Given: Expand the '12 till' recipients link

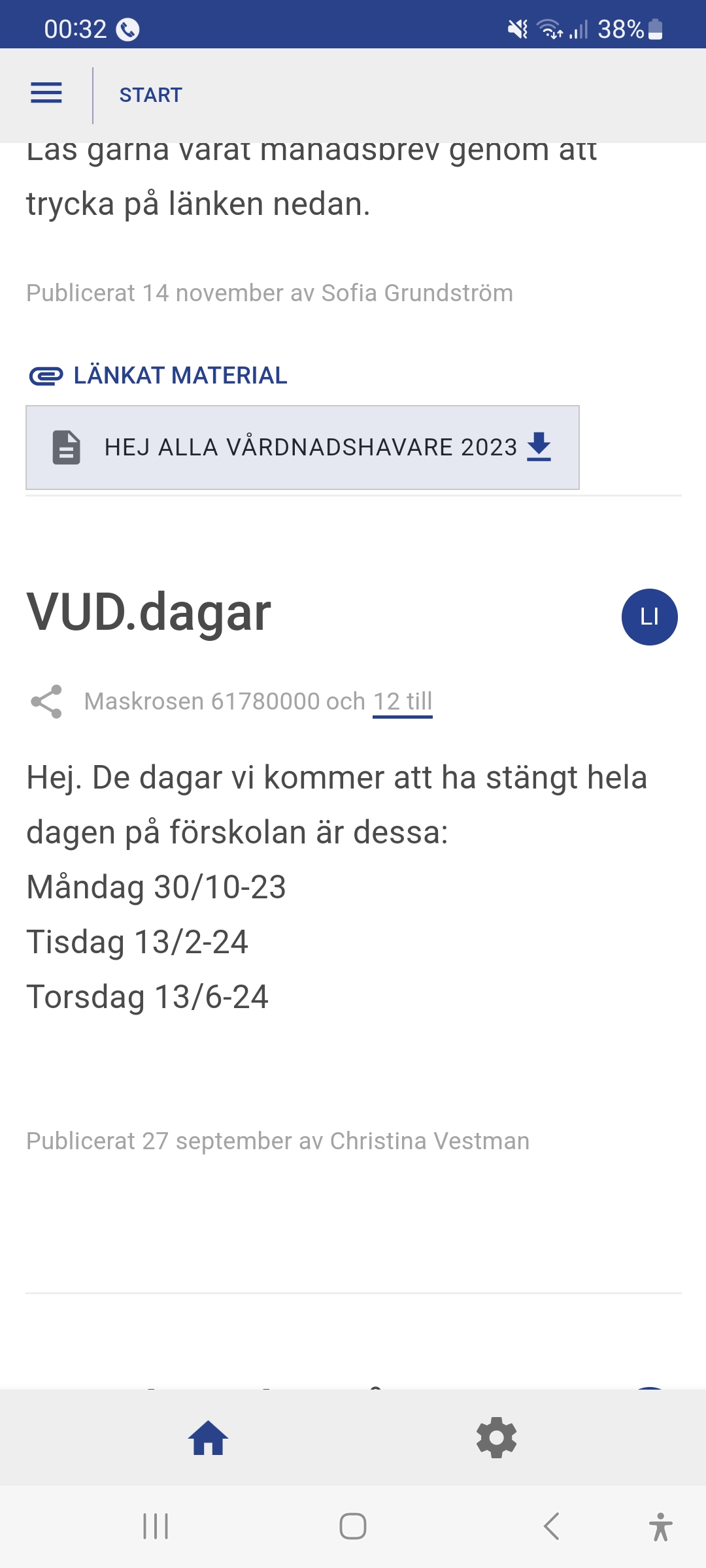Looking at the screenshot, I should click(x=403, y=702).
